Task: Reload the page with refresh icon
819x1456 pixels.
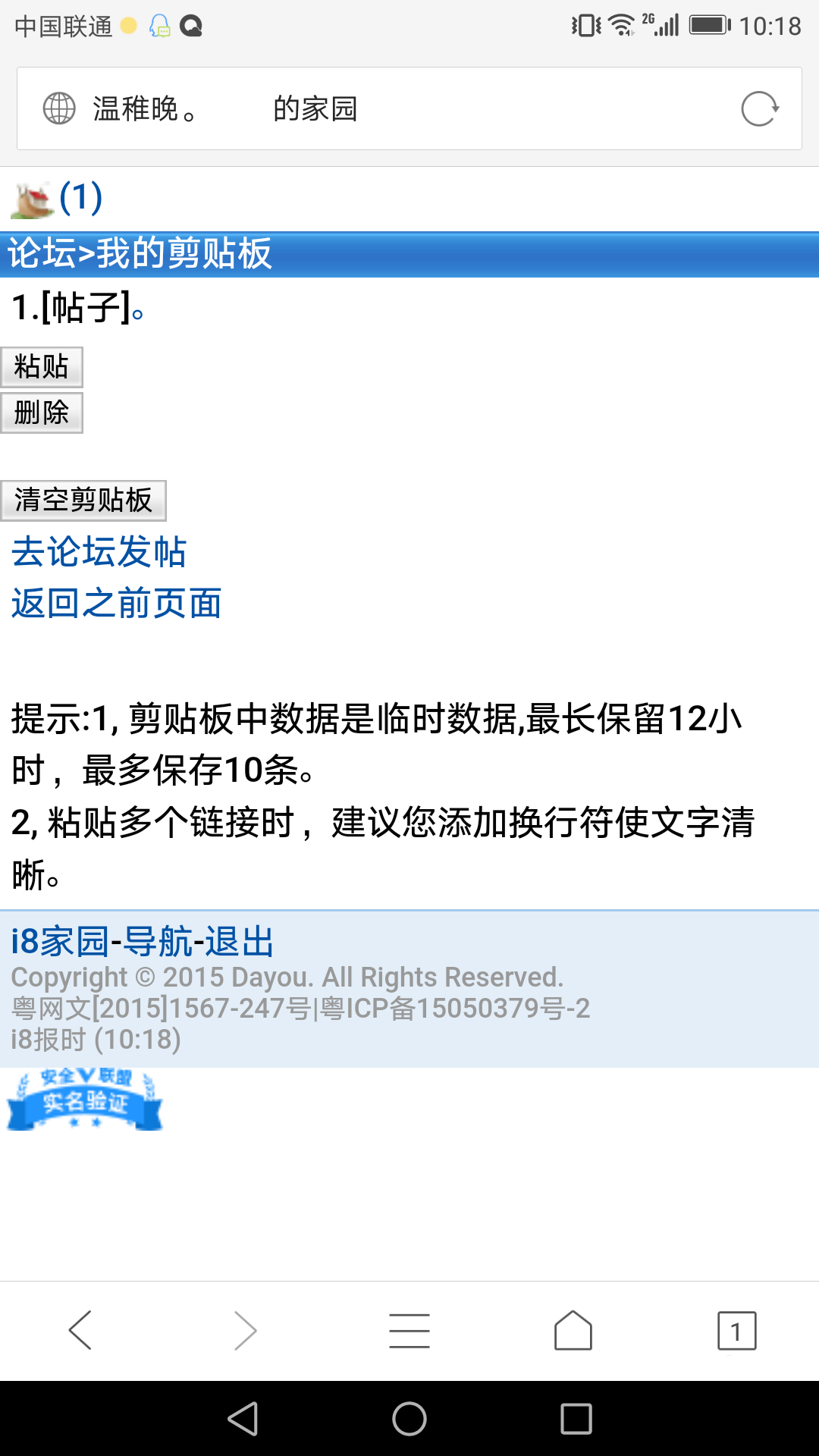Action: click(759, 109)
